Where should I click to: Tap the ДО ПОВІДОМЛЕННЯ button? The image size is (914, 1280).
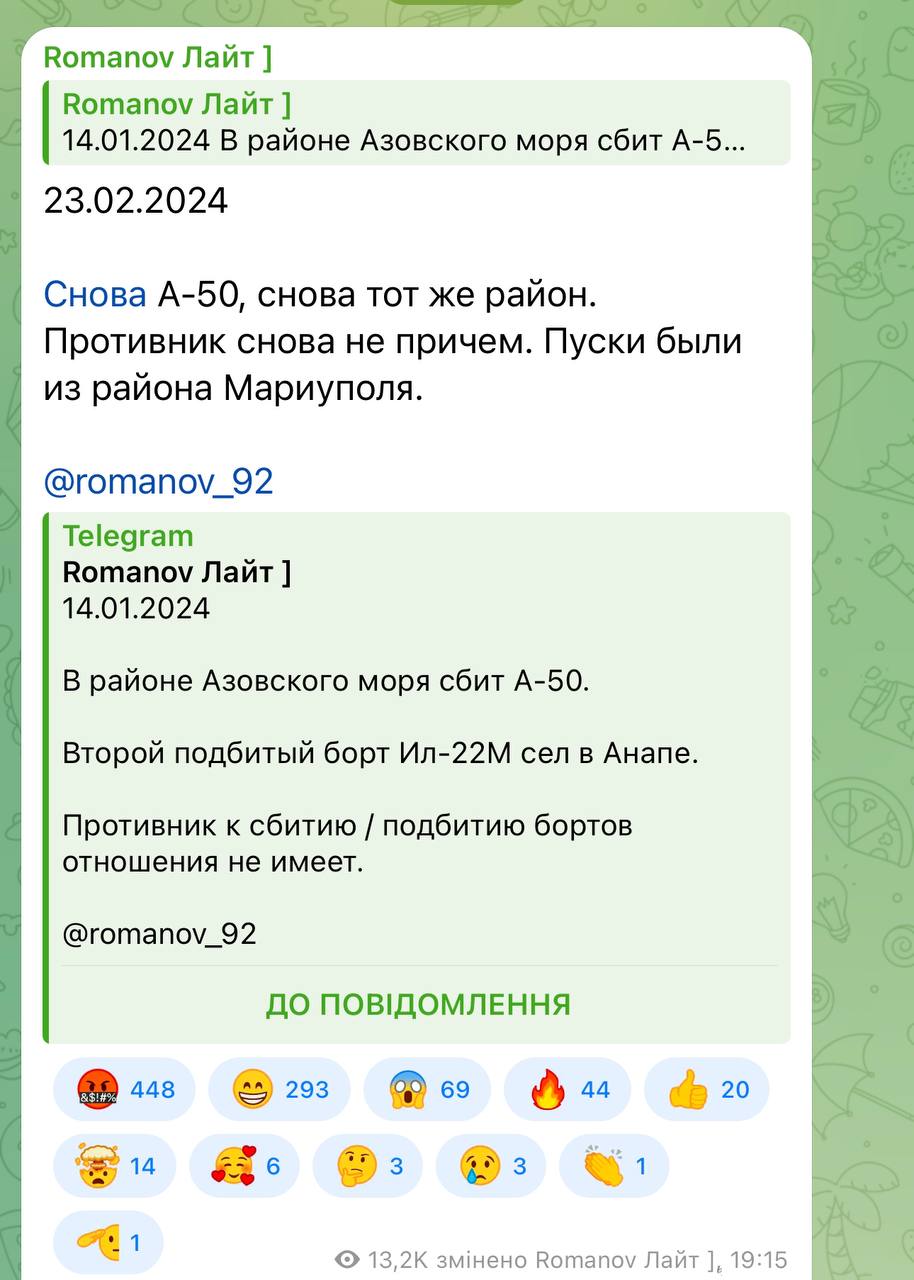click(x=417, y=1004)
